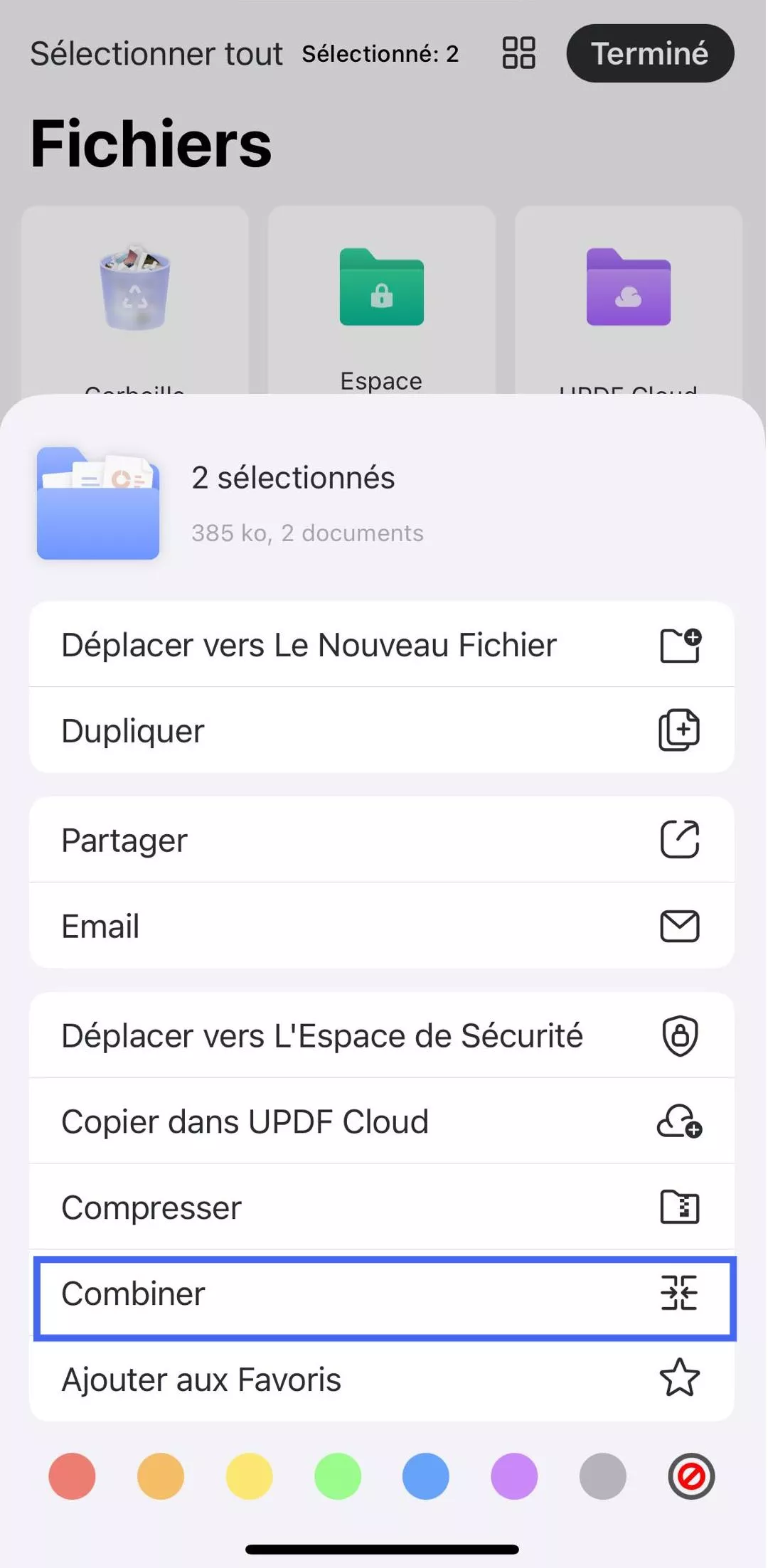Click the shield icon for Espace de Sécurité
Image resolution: width=768 pixels, height=1568 pixels.
[x=679, y=1035]
